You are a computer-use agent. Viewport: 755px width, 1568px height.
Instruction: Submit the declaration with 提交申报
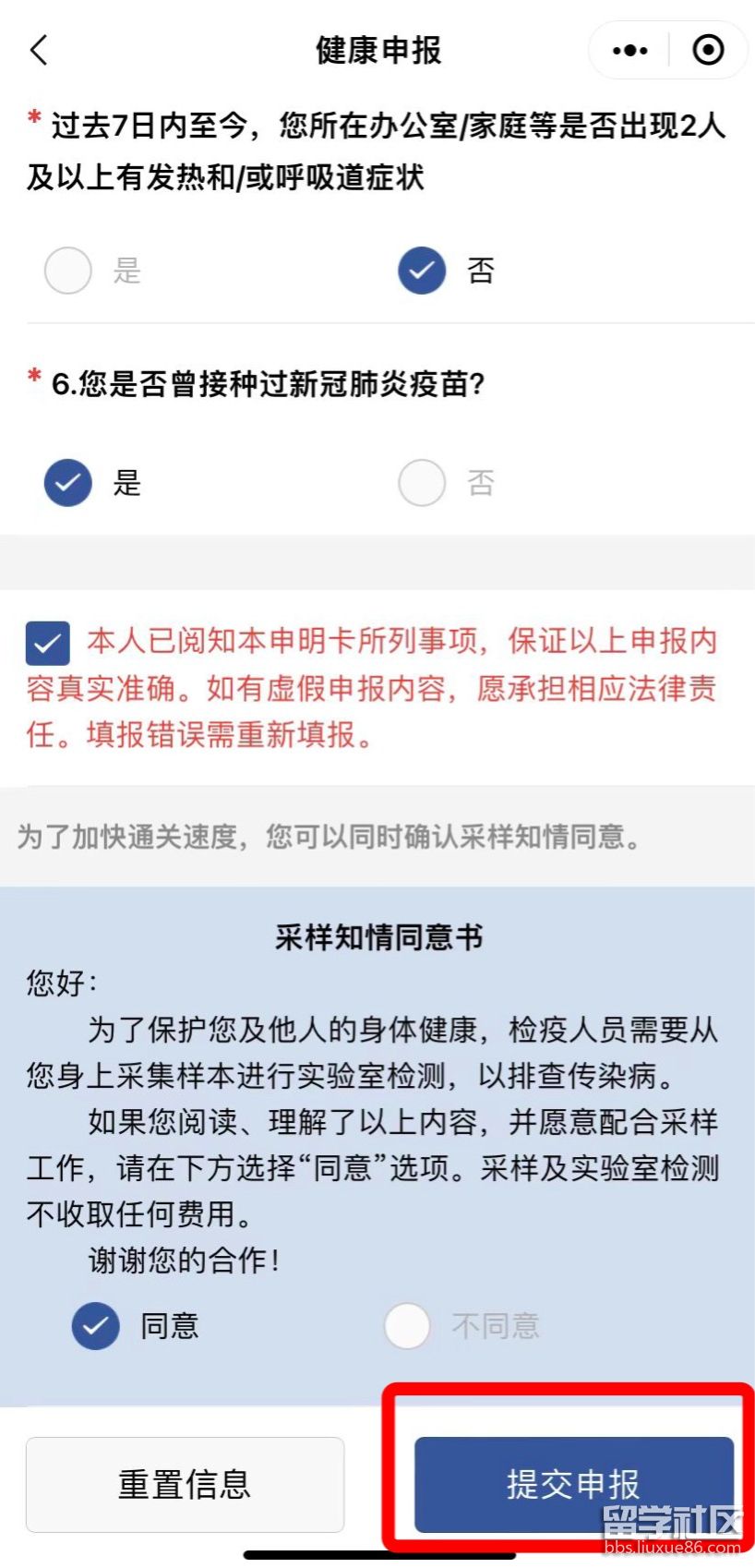[x=573, y=1484]
